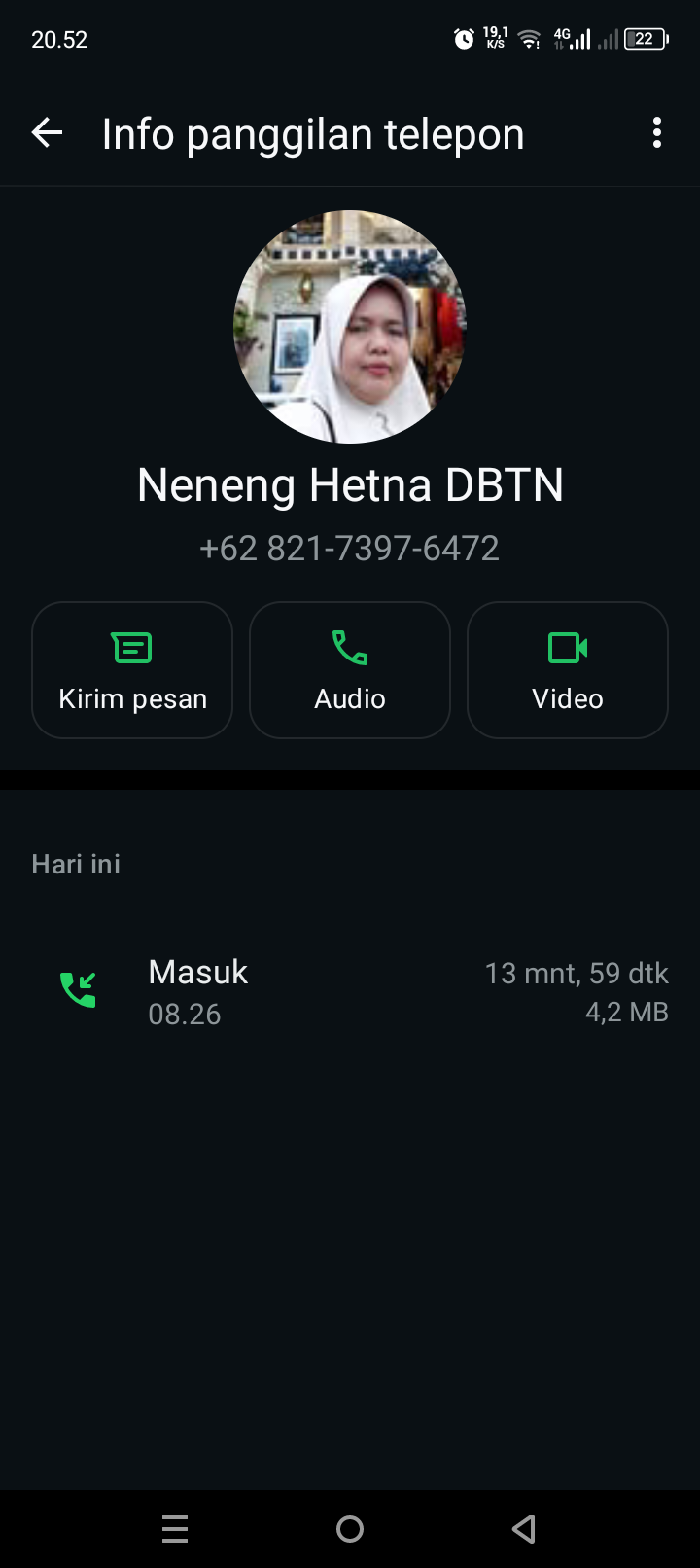Tap the alarm clock status bar icon
Image resolution: width=700 pixels, height=1568 pixels.
[464, 39]
